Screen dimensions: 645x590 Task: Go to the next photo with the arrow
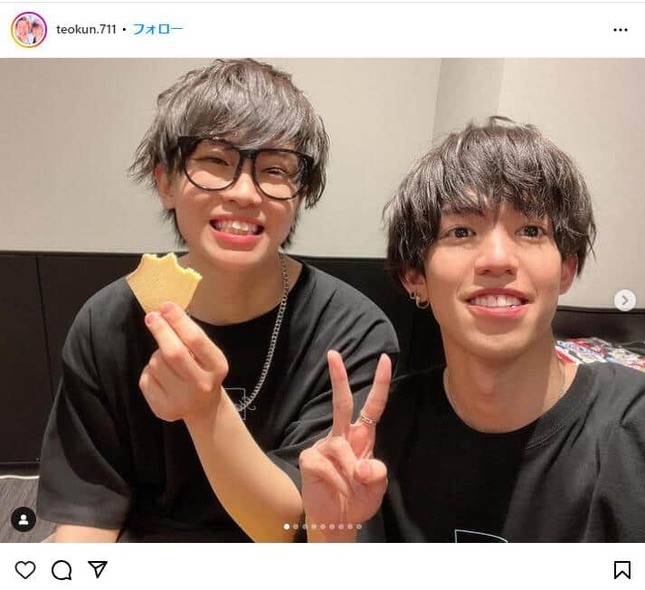tap(624, 300)
